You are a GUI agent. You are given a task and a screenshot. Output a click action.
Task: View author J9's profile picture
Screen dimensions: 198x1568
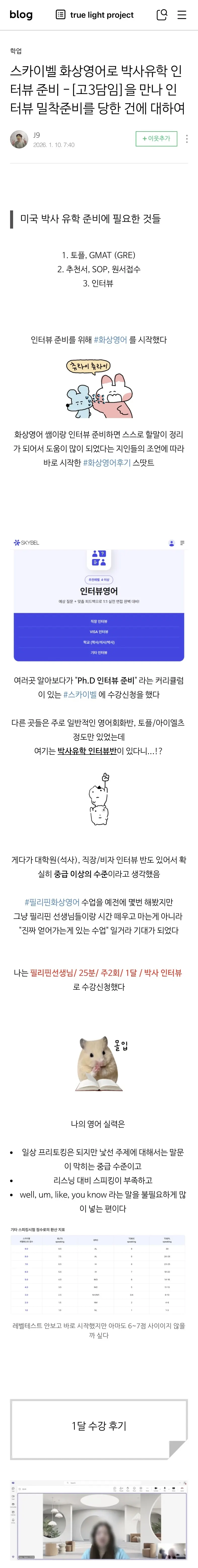(x=19, y=139)
